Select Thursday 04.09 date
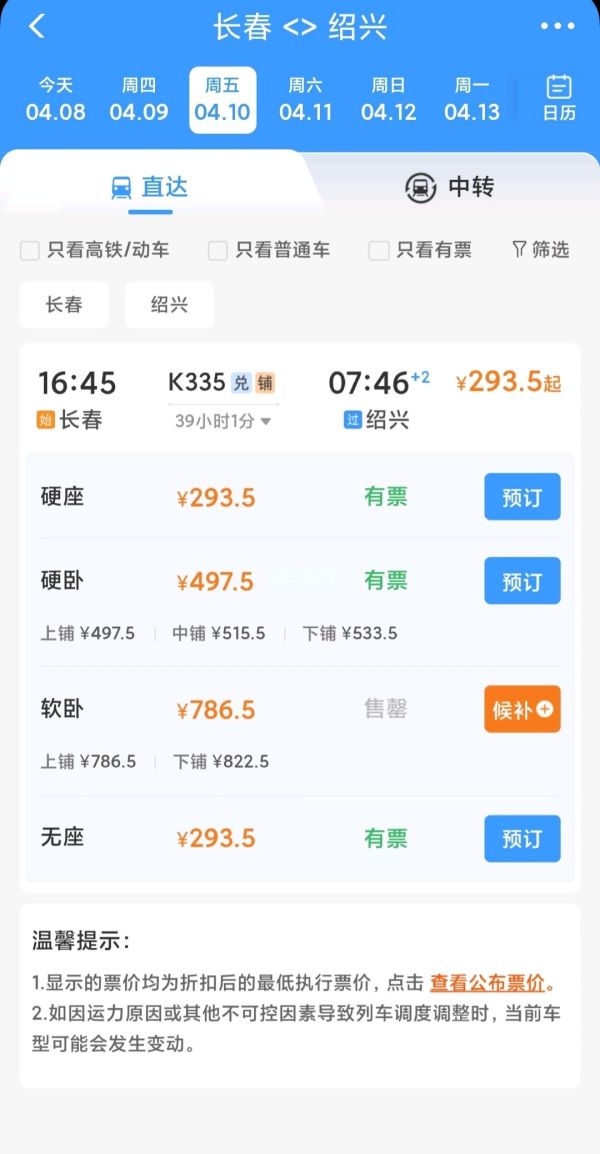Viewport: 600px width, 1154px height. pos(139,100)
